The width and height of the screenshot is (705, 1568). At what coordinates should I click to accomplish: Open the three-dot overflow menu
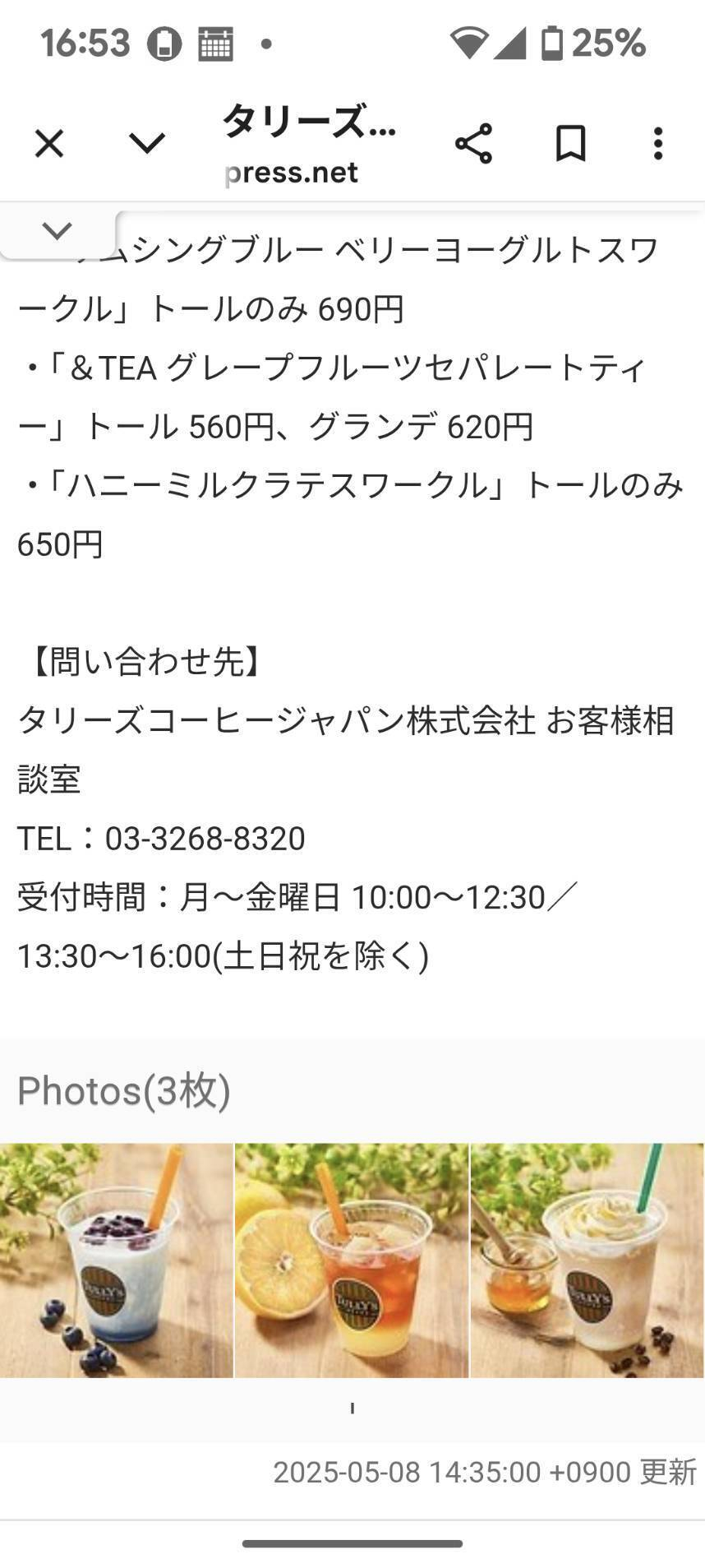coord(657,144)
